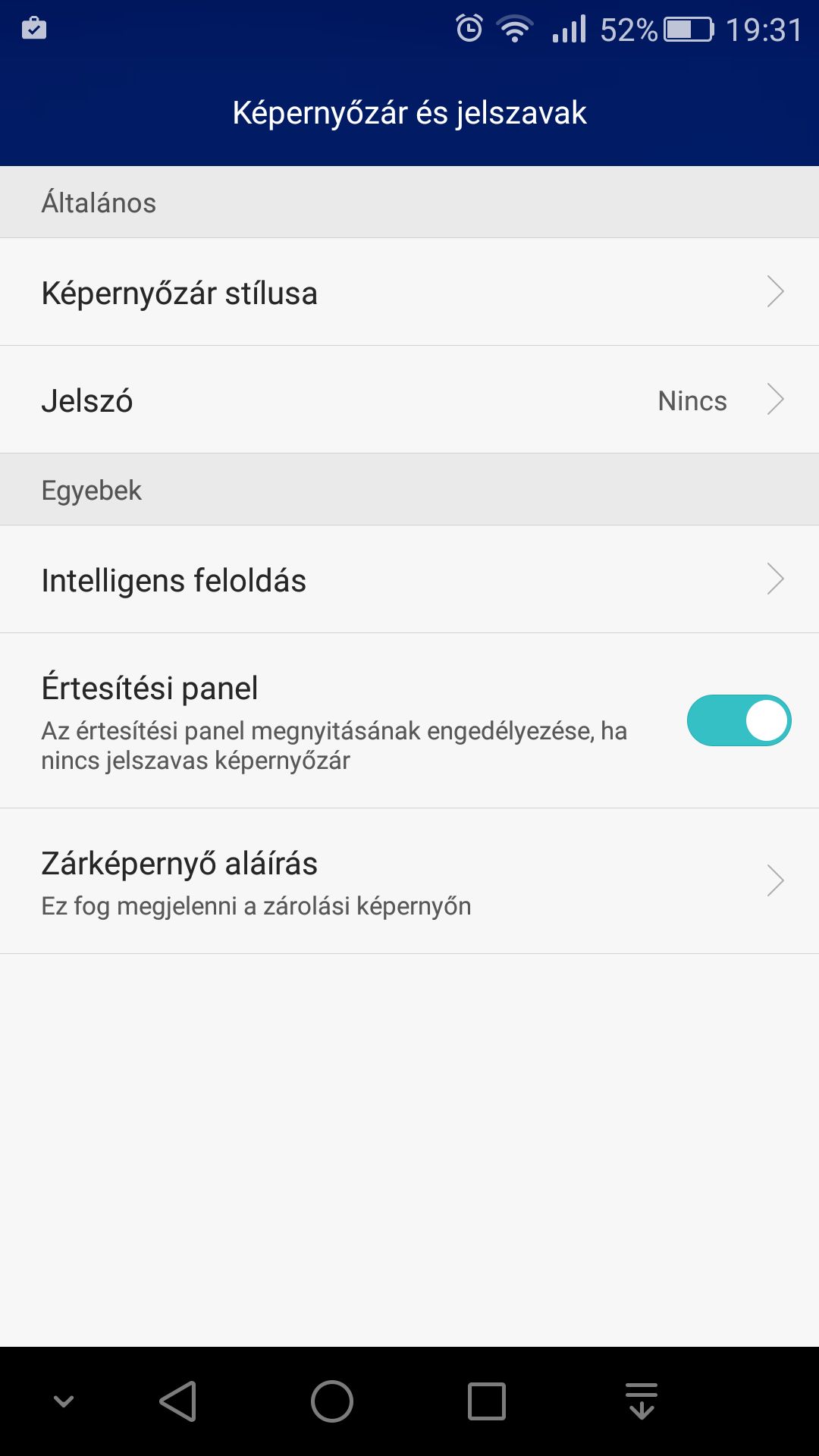Turn off the Értesítési panel switch
Viewport: 819px width, 1456px height.
[x=738, y=720]
